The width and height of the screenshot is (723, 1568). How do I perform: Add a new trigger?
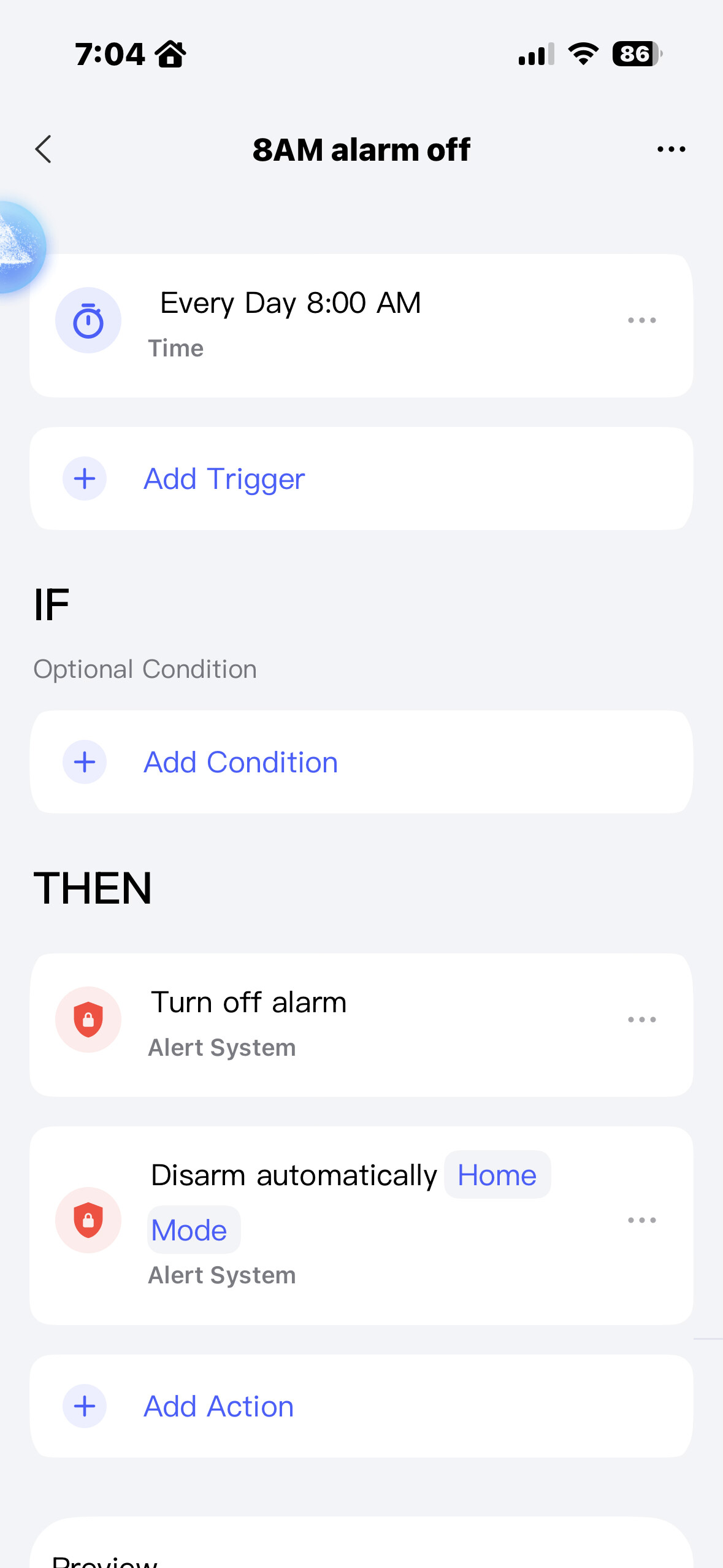(224, 478)
